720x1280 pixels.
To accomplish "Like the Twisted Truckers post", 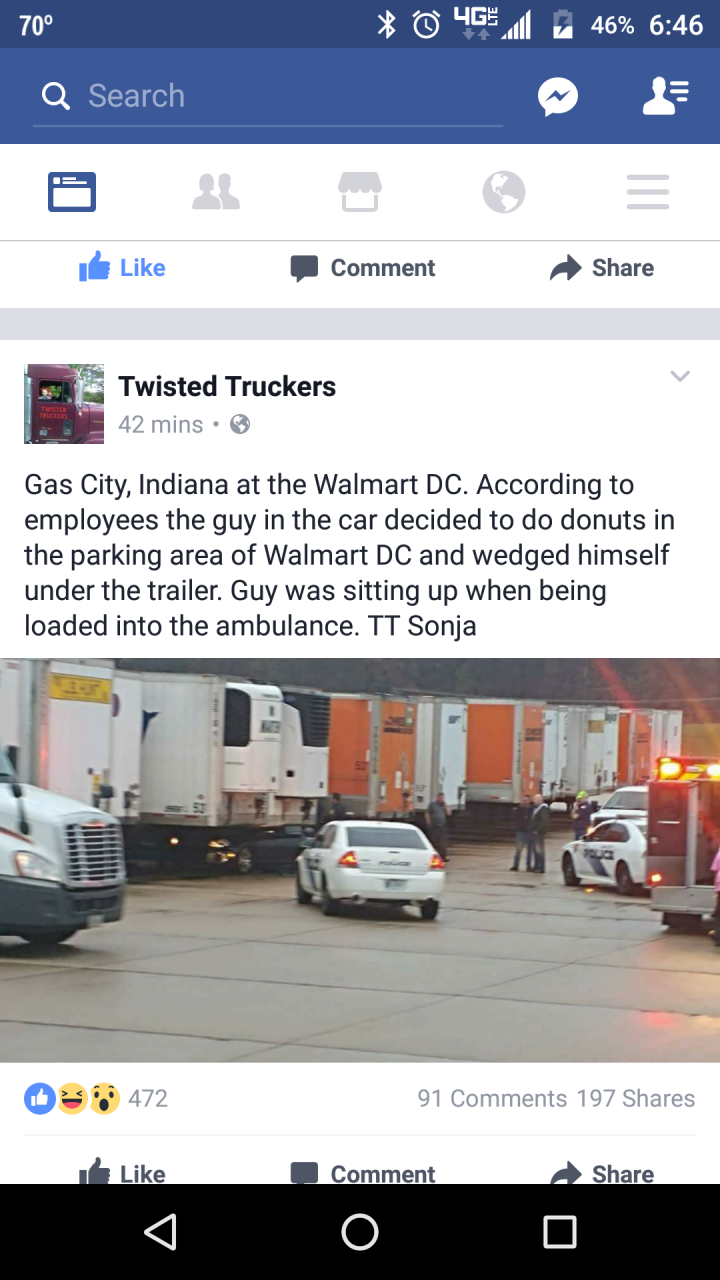I will pyautogui.click(x=122, y=1172).
